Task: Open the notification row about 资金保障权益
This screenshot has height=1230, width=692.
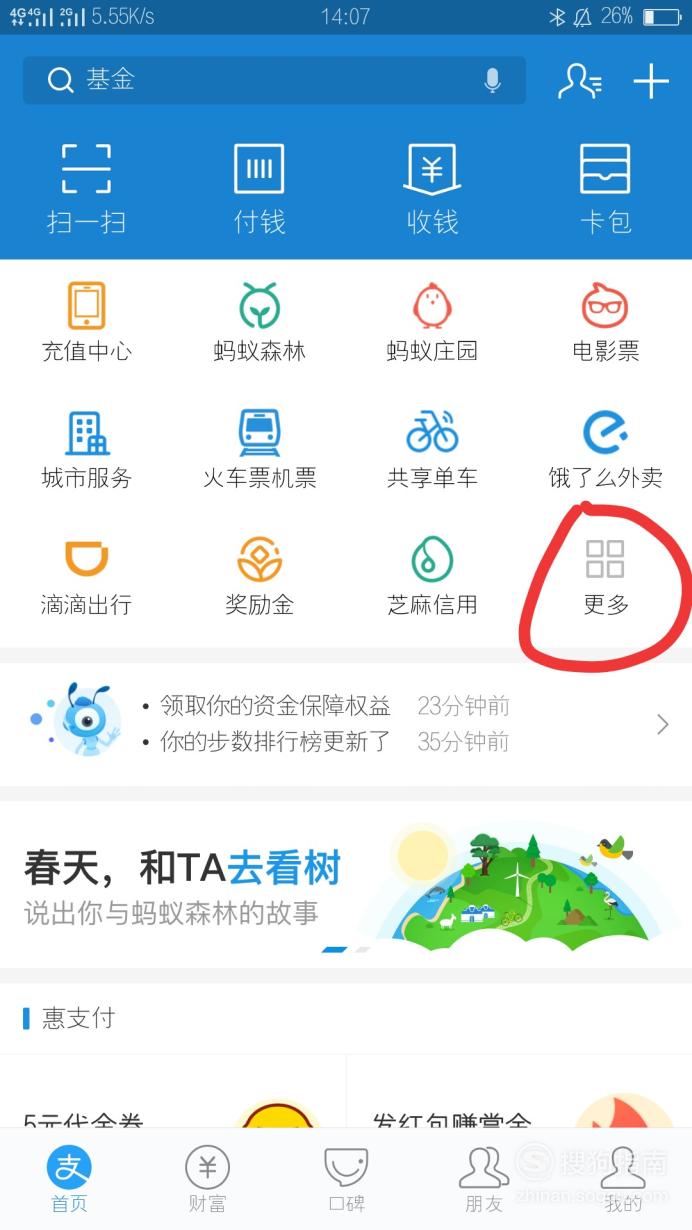Action: coord(346,706)
